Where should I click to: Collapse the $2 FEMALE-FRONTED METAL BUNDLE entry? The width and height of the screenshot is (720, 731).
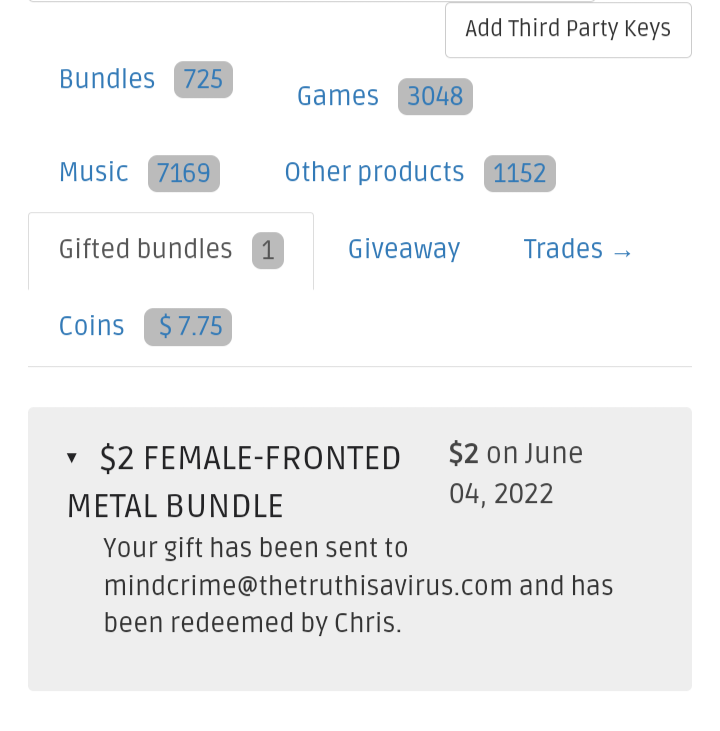pos(72,457)
